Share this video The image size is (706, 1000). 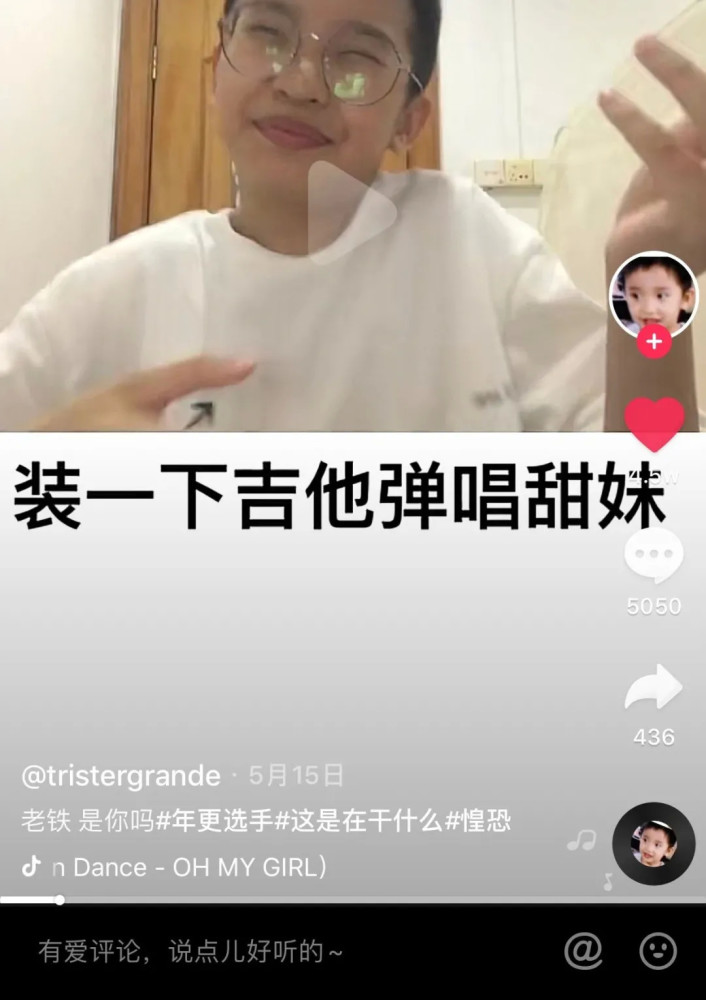tap(654, 690)
